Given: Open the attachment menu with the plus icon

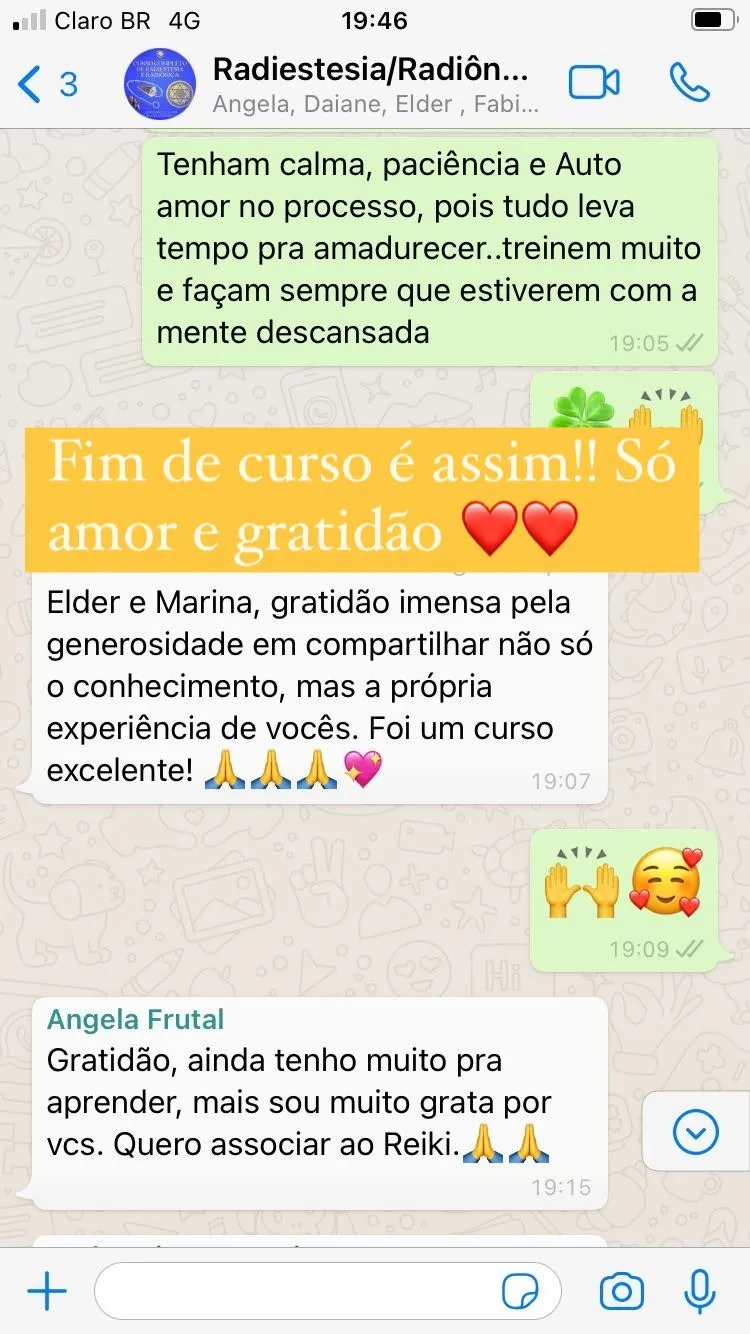Looking at the screenshot, I should click(x=46, y=1290).
